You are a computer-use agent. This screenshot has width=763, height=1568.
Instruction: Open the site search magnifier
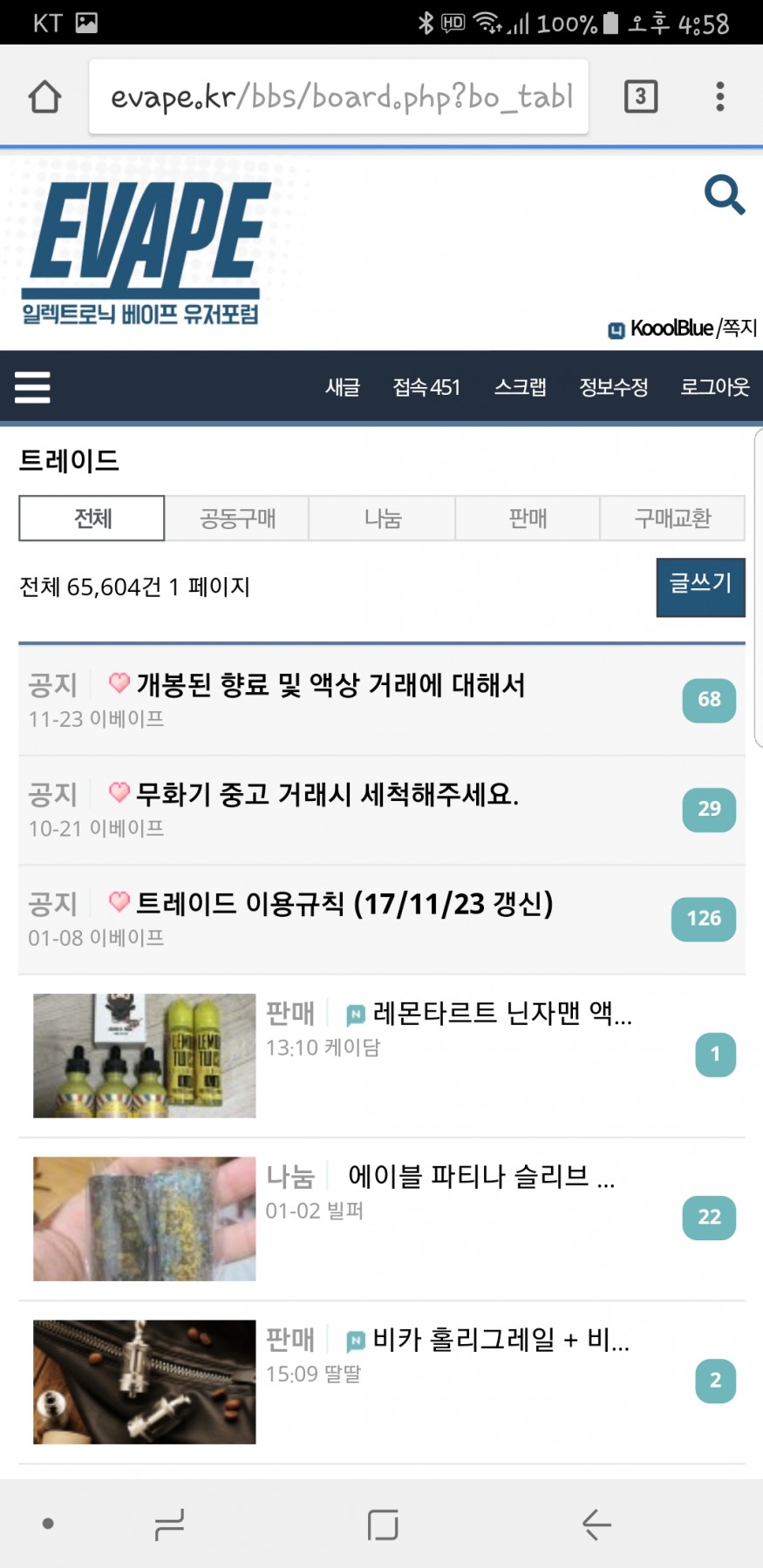click(x=725, y=194)
